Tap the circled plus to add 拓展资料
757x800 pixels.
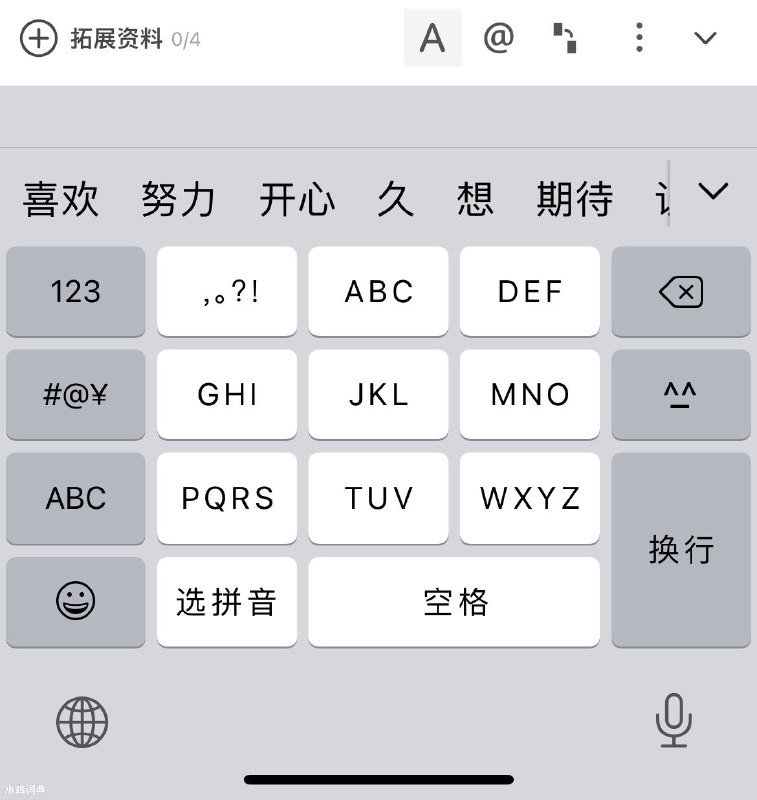coord(36,38)
